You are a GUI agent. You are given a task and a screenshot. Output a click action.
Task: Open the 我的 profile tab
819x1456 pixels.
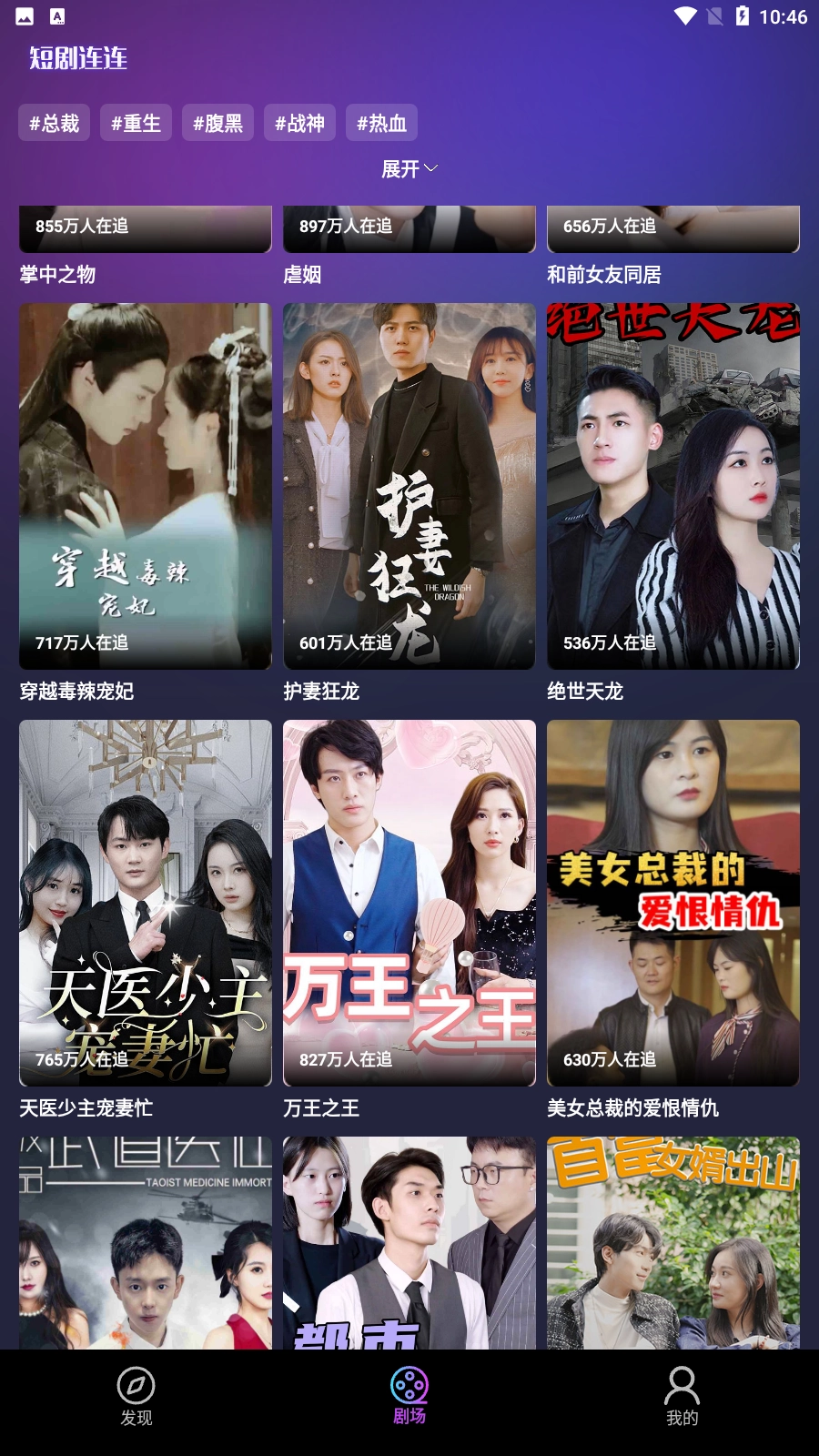(x=682, y=1396)
